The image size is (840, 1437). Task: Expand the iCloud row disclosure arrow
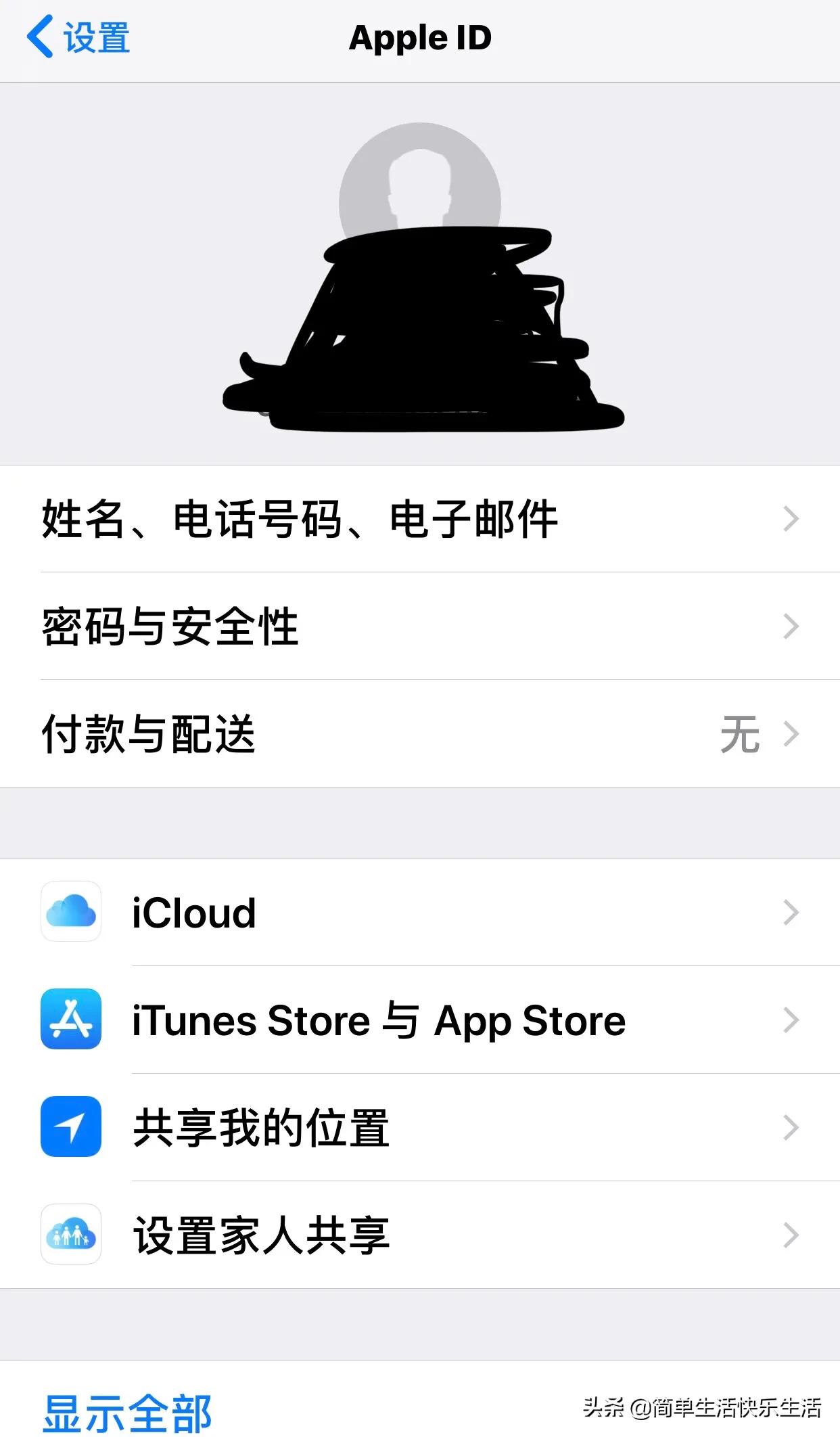pyautogui.click(x=790, y=913)
